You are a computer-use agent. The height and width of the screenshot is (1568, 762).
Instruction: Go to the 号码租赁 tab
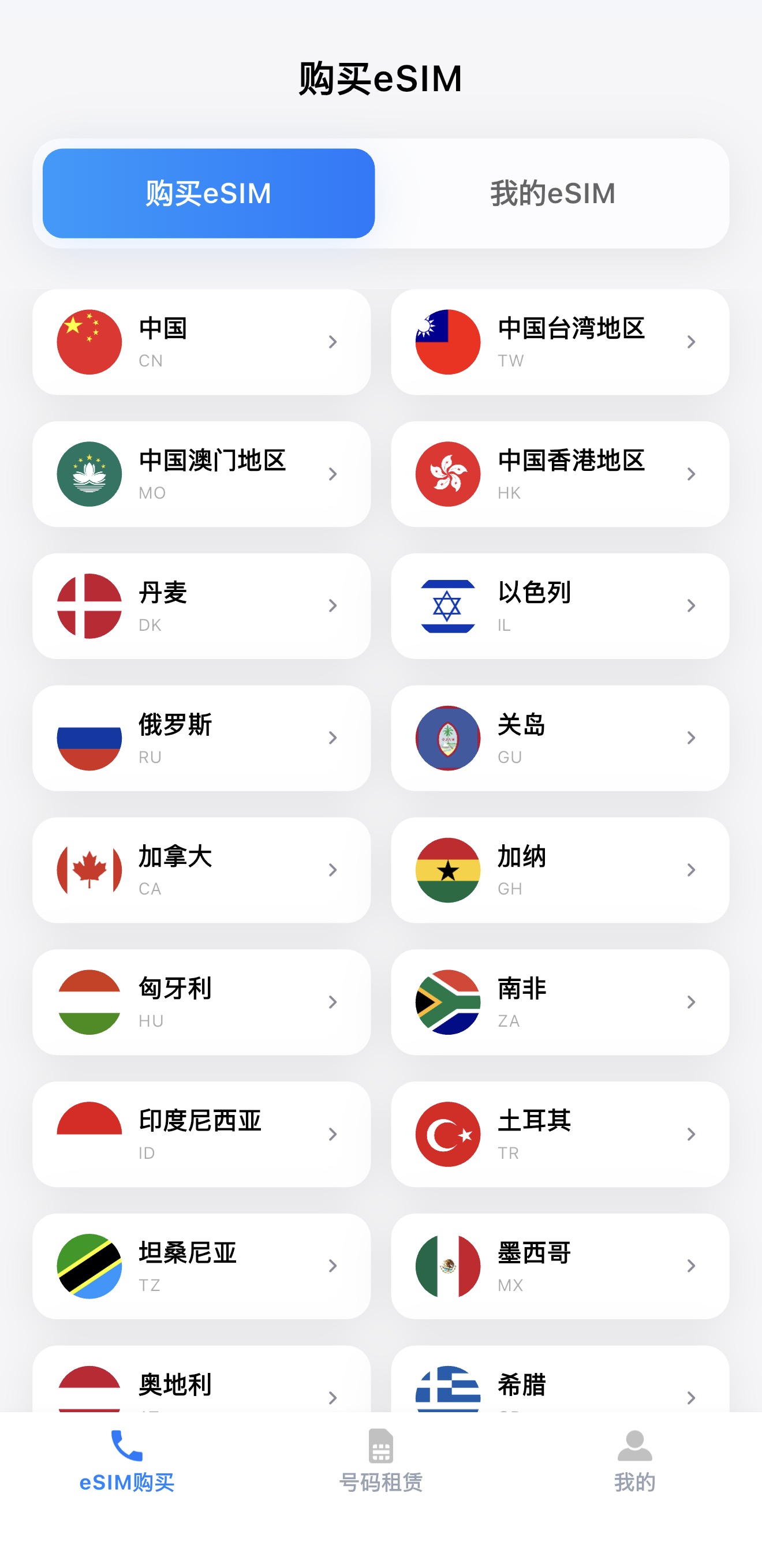[x=380, y=1461]
